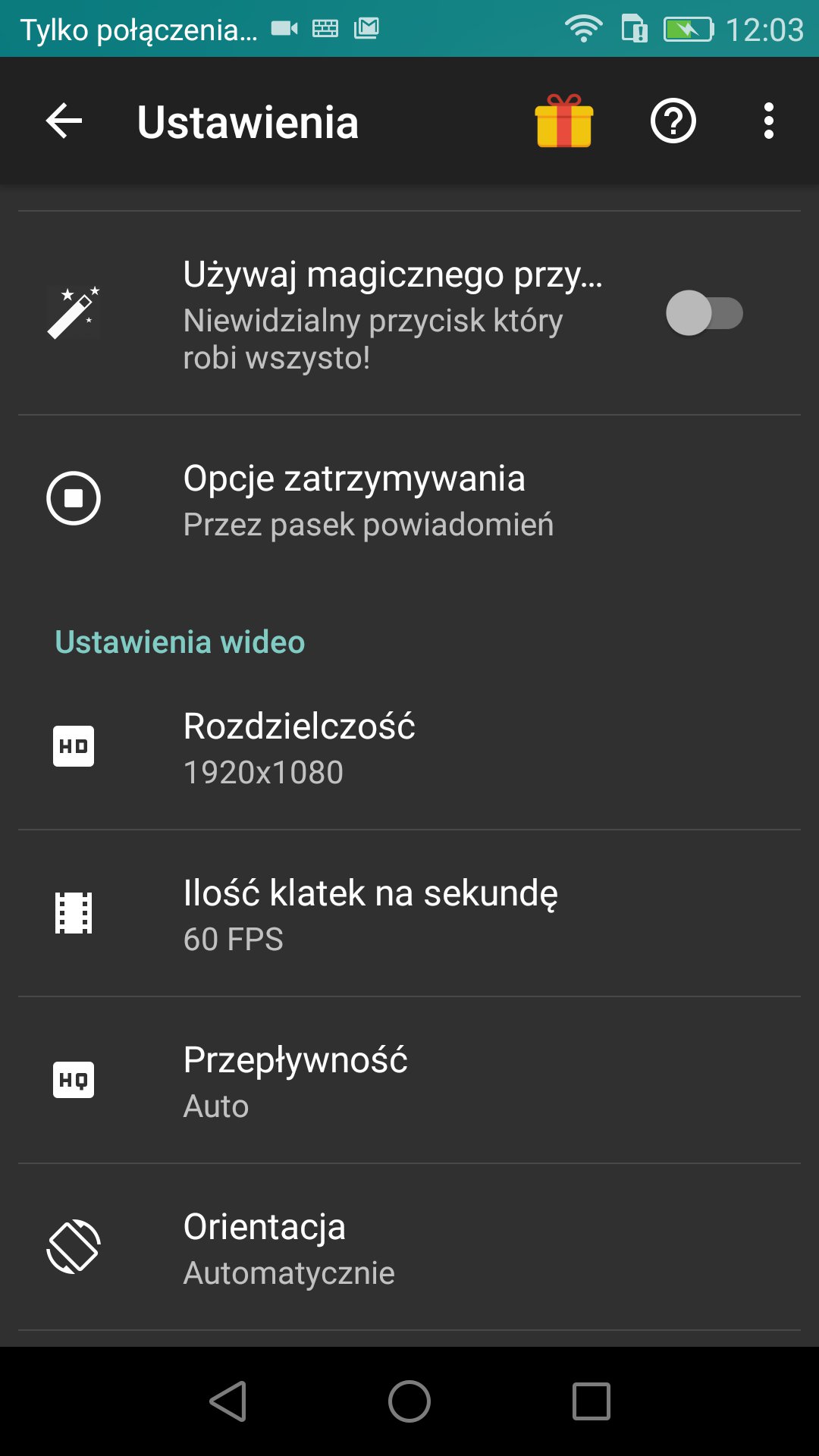819x1456 pixels.
Task: Open the help question mark
Action: (673, 121)
